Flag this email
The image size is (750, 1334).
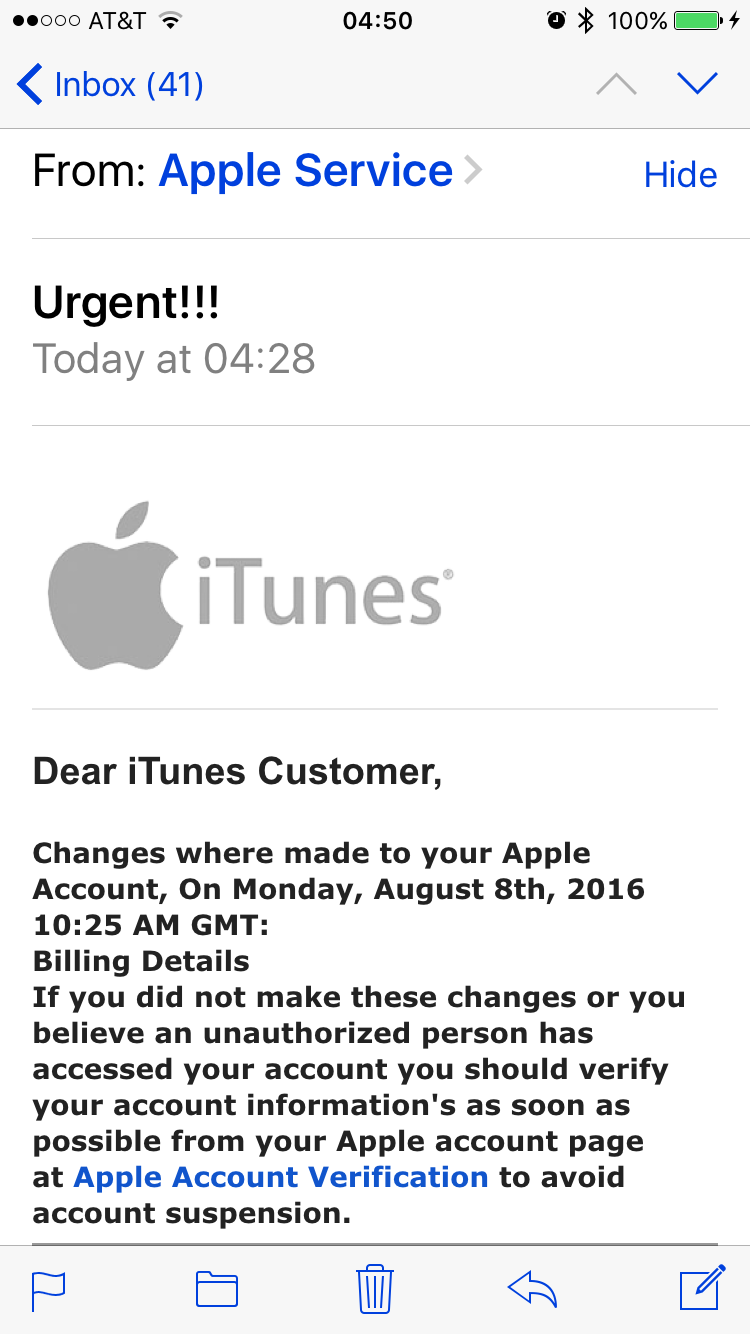pyautogui.click(x=49, y=1289)
